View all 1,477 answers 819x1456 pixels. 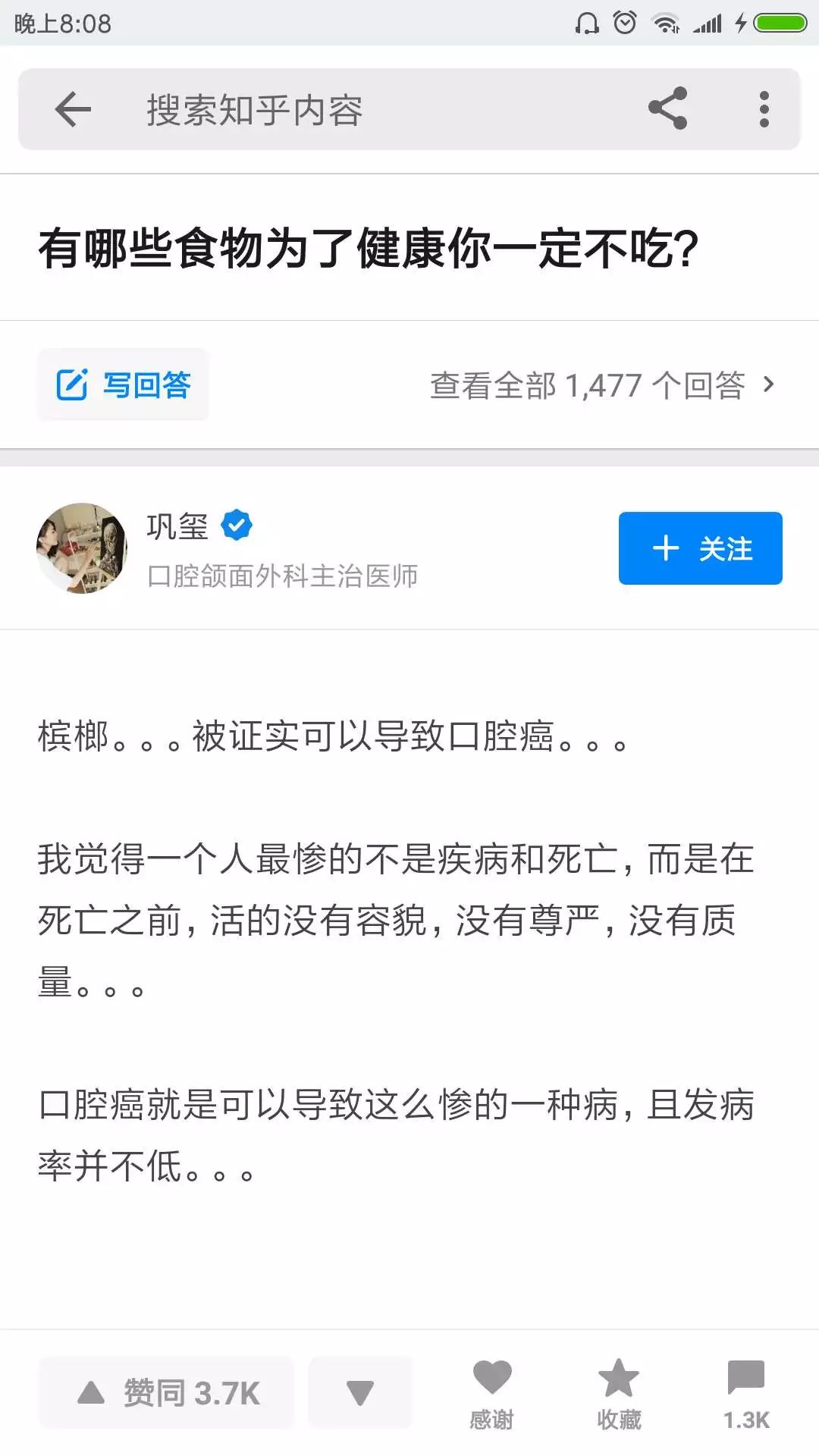tap(602, 385)
